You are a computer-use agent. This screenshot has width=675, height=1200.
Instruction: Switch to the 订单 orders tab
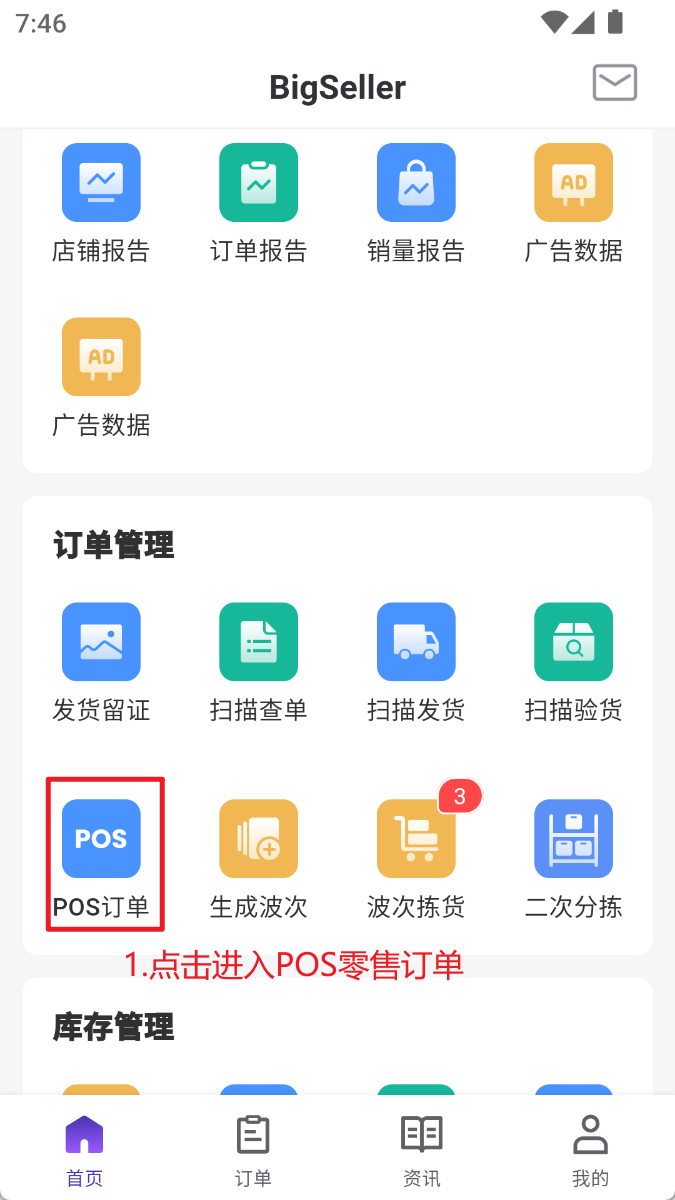coord(253,1150)
